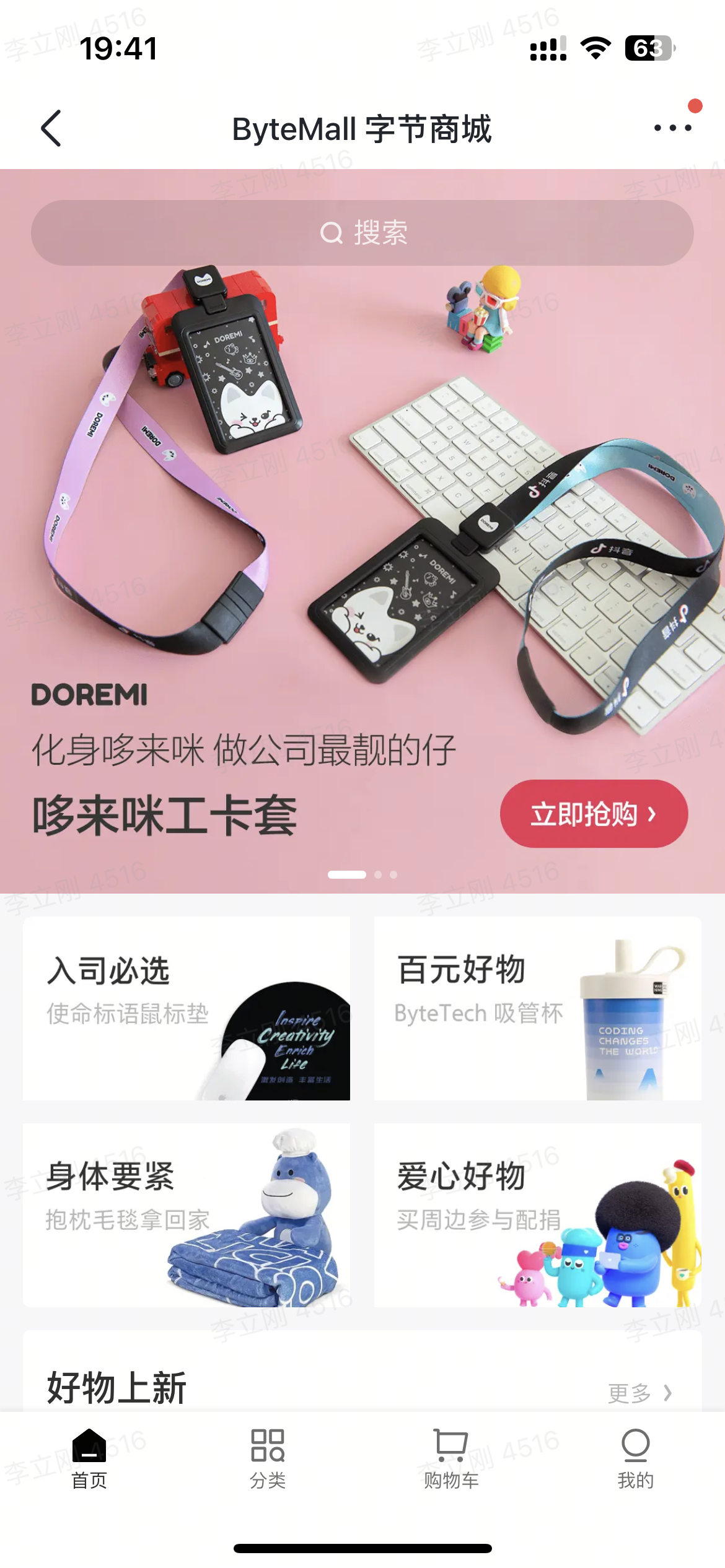Open the 身体要紧 category card
Viewport: 725px width, 1568px height.
click(x=187, y=1215)
